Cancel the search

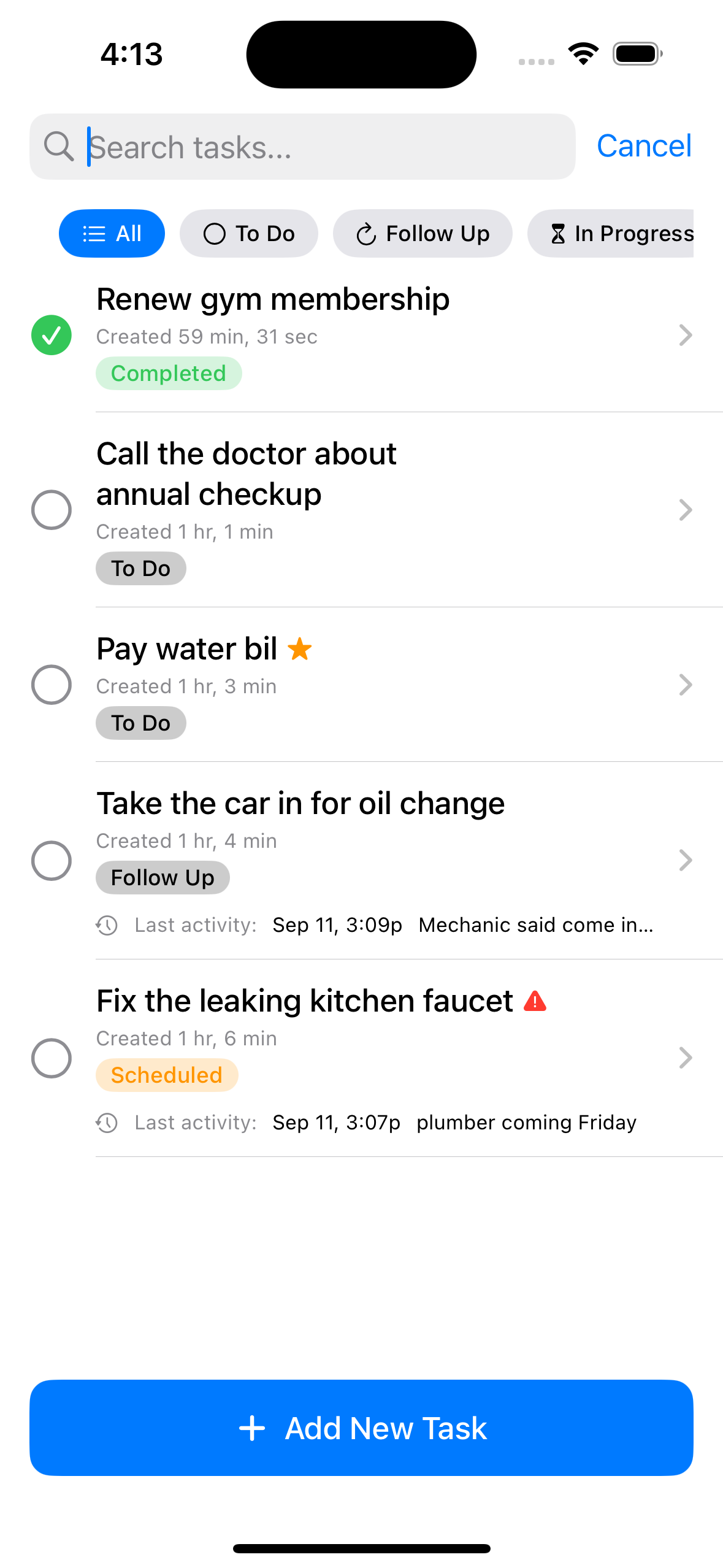click(644, 146)
